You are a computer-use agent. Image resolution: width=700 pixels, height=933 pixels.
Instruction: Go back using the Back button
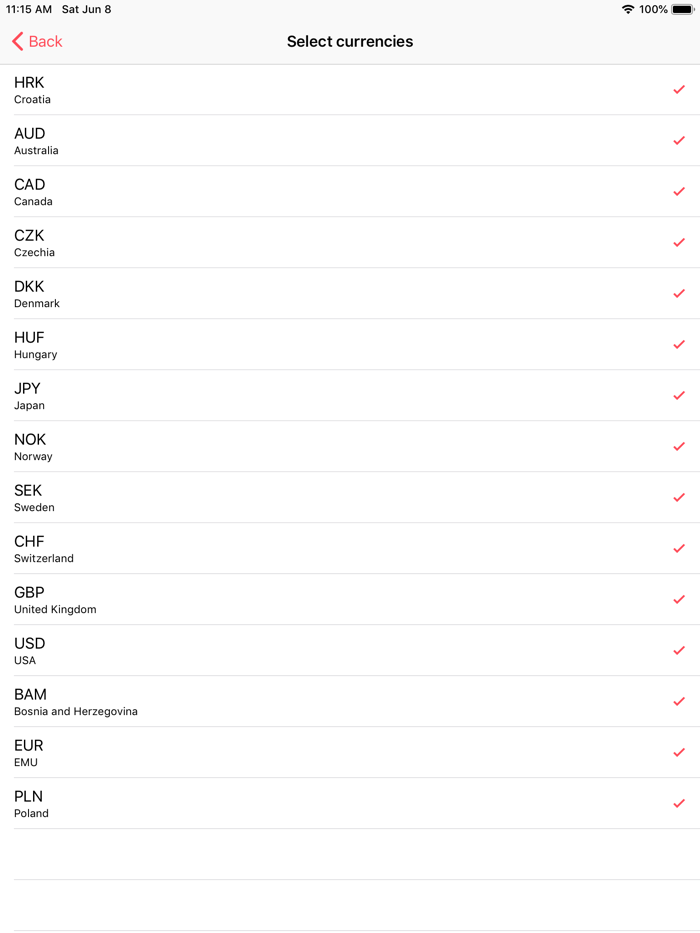coord(37,41)
